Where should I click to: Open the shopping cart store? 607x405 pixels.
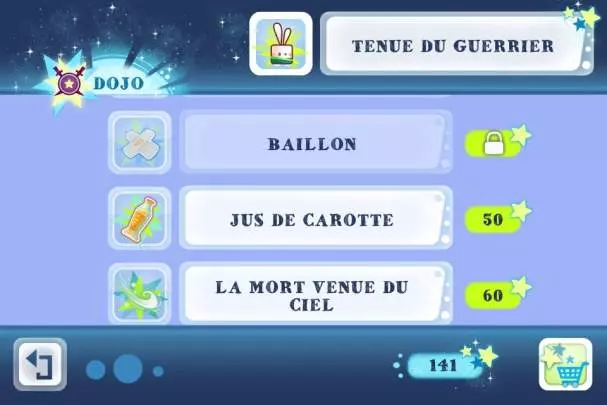pos(565,365)
